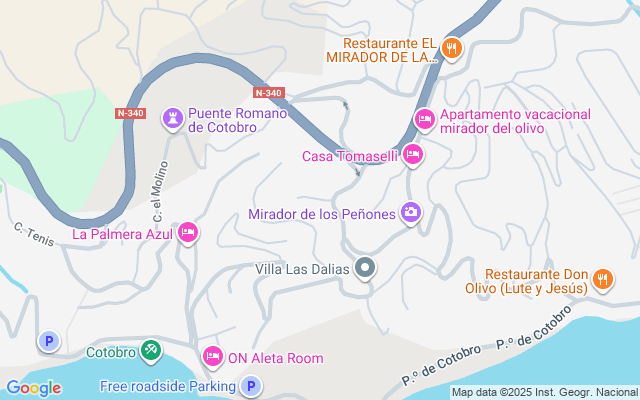
Task: View the Mirador de los Peñones photo spot
Action: pyautogui.click(x=411, y=212)
